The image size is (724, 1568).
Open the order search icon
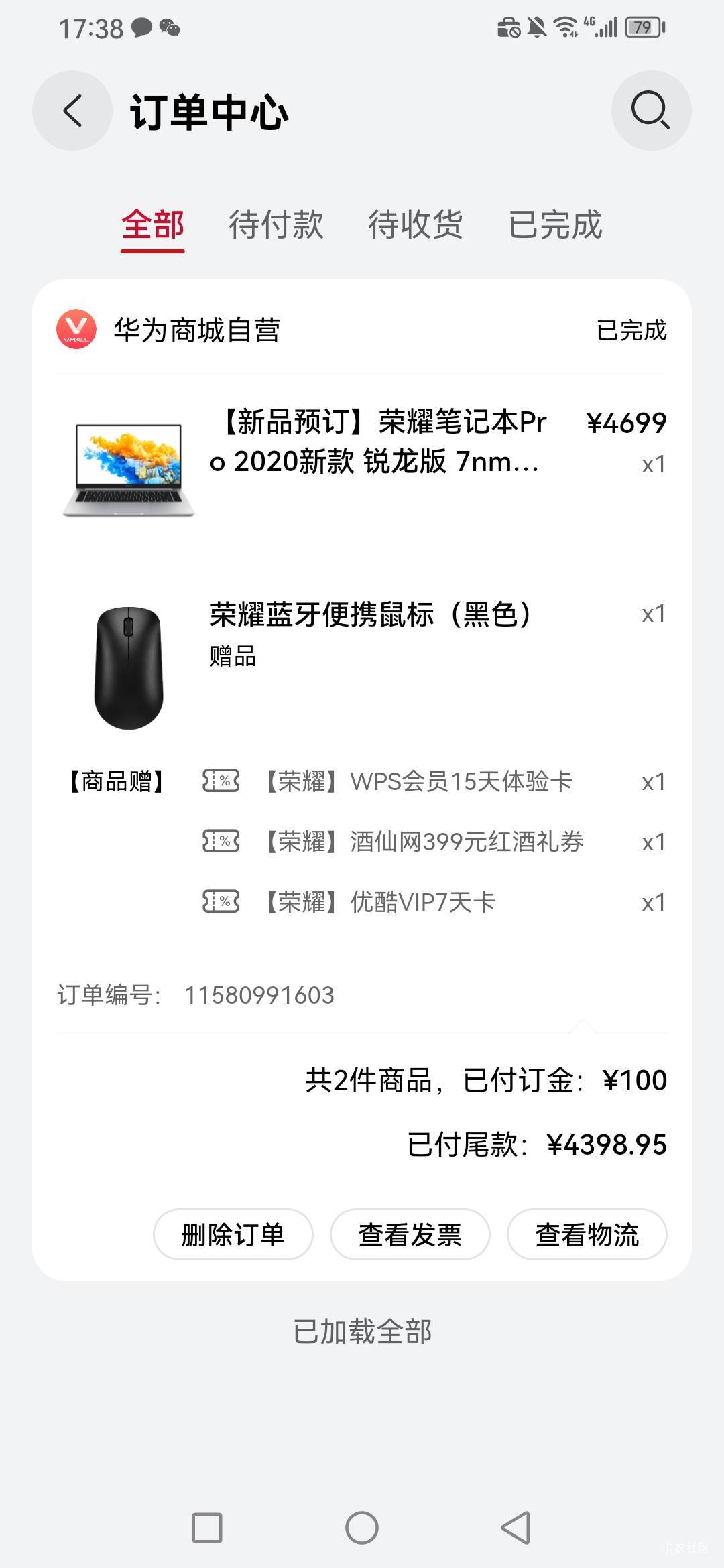point(651,111)
